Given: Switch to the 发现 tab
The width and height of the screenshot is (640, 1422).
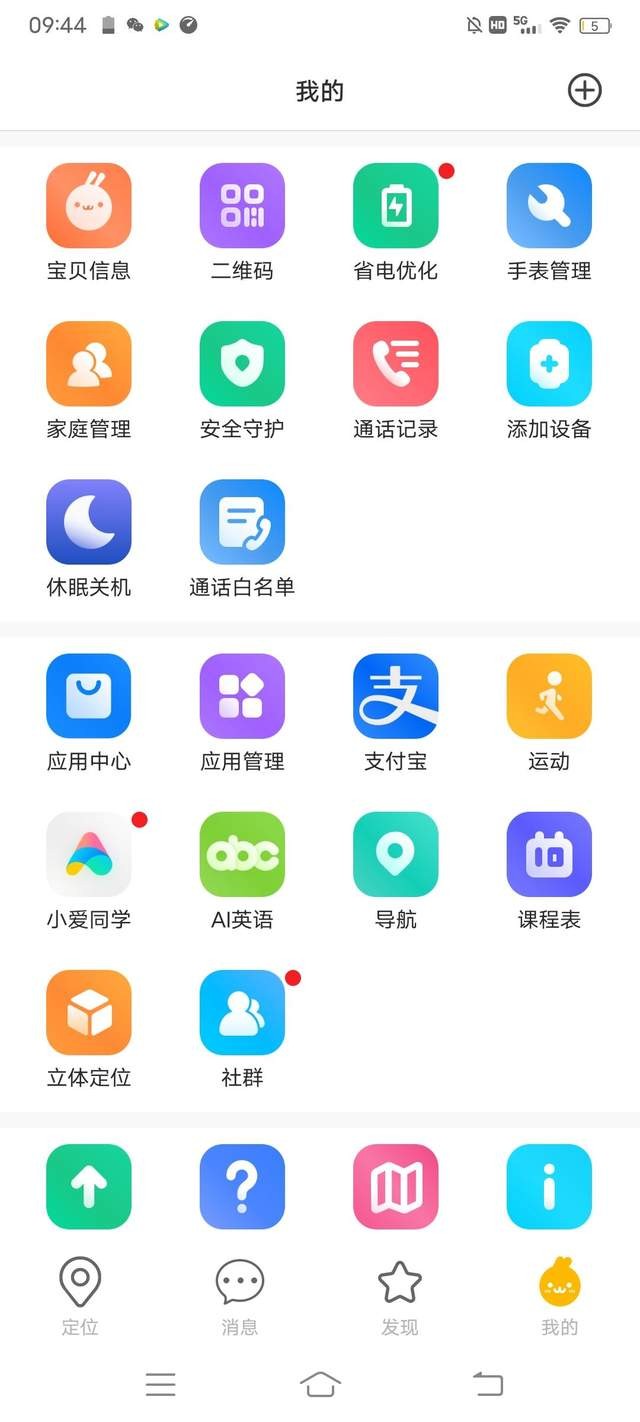Looking at the screenshot, I should tap(400, 1296).
